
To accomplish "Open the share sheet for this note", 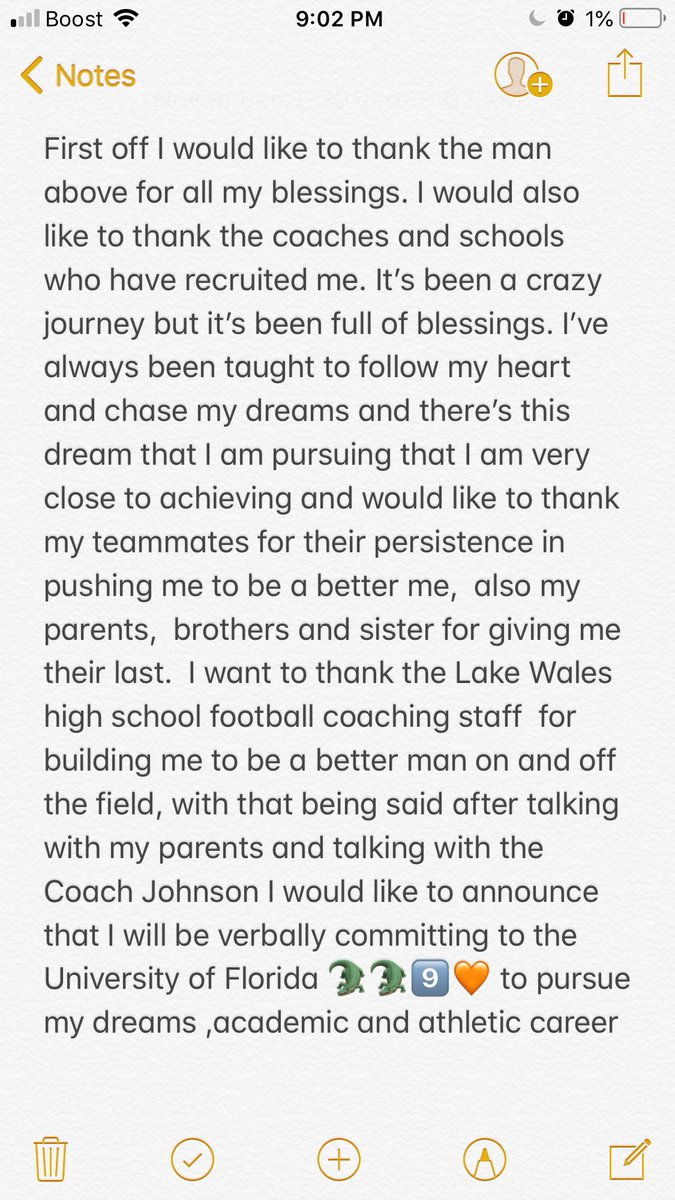I will tap(624, 75).
